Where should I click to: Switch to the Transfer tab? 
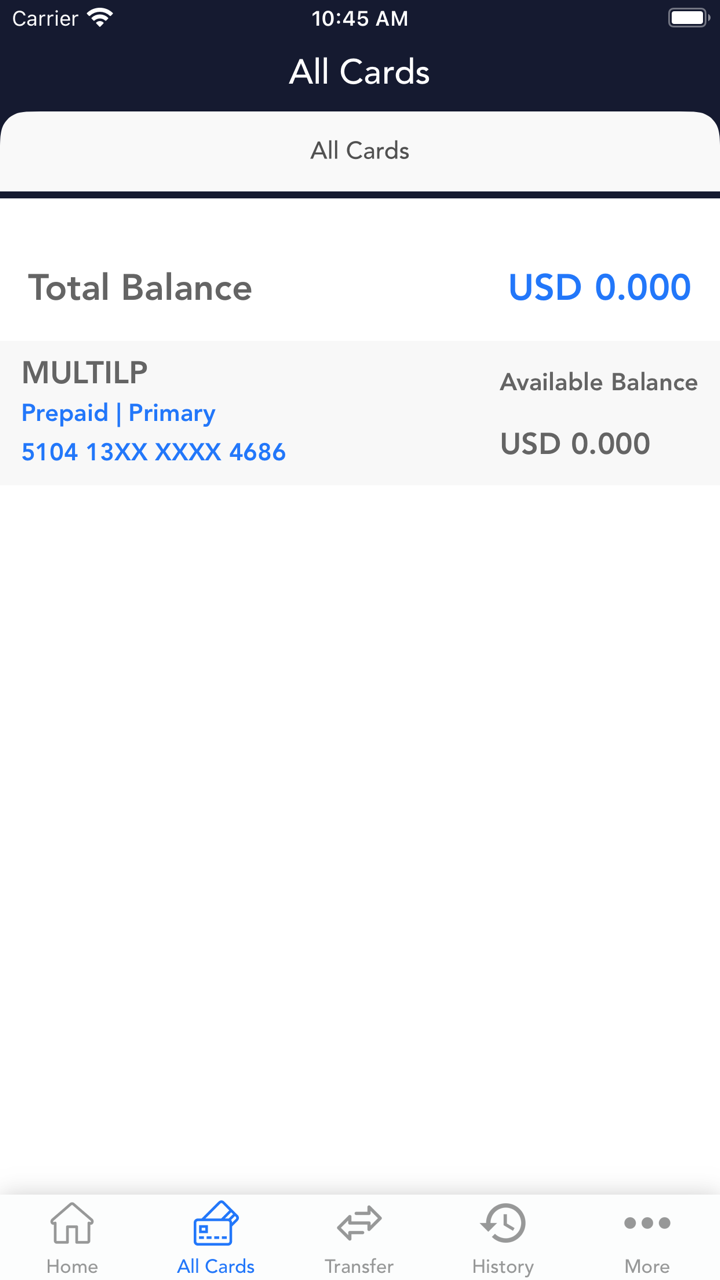(x=359, y=1238)
